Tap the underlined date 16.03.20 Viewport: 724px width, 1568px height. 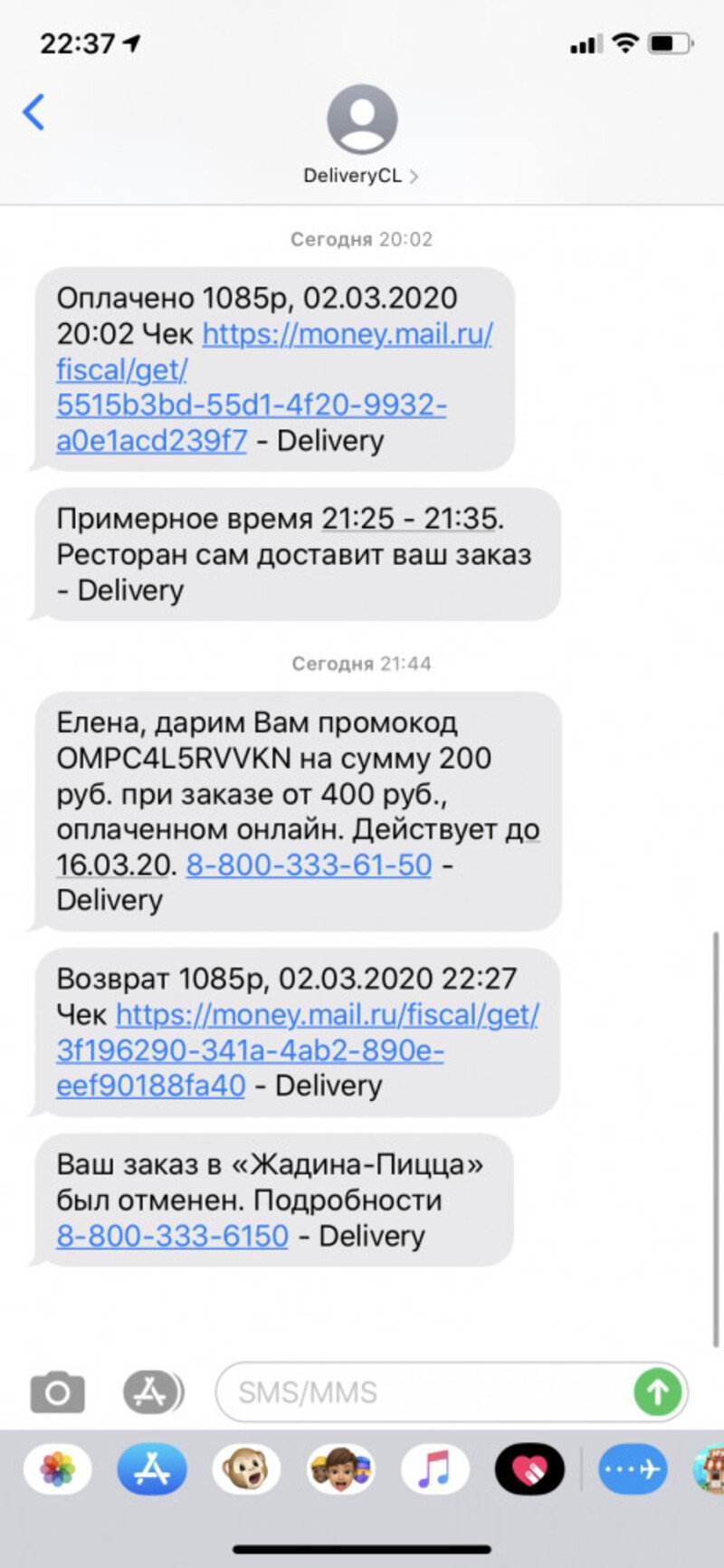114,865
